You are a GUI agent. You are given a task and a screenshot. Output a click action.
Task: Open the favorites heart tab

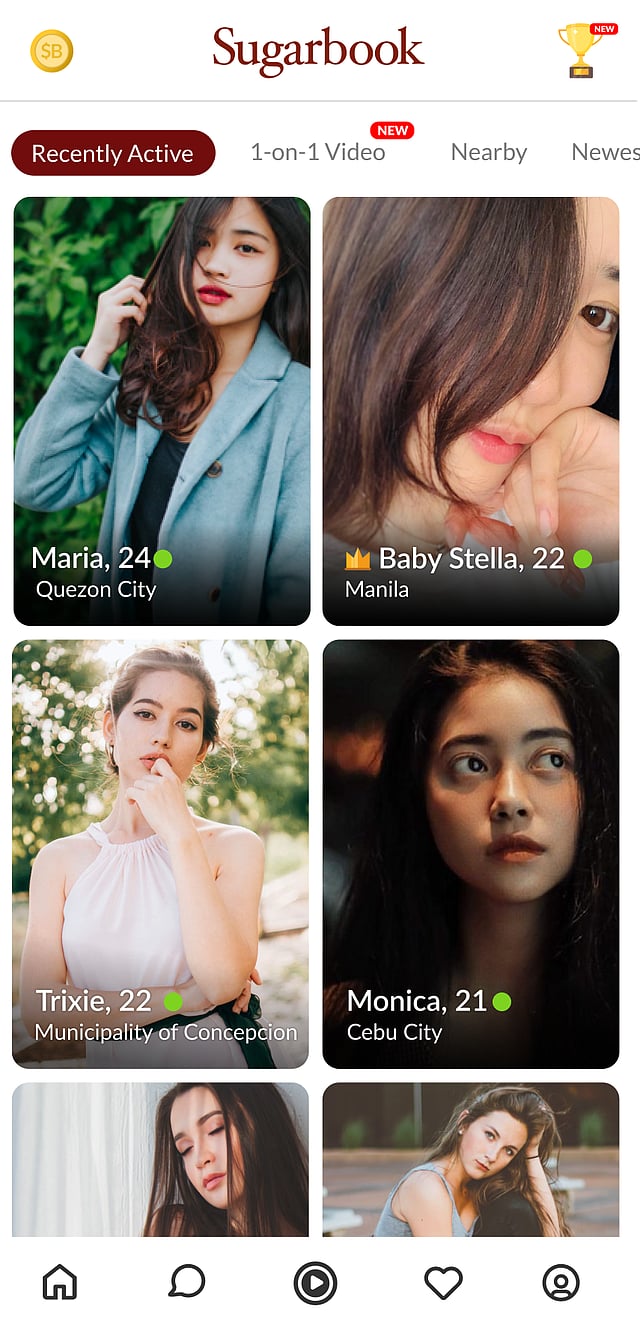point(443,1282)
